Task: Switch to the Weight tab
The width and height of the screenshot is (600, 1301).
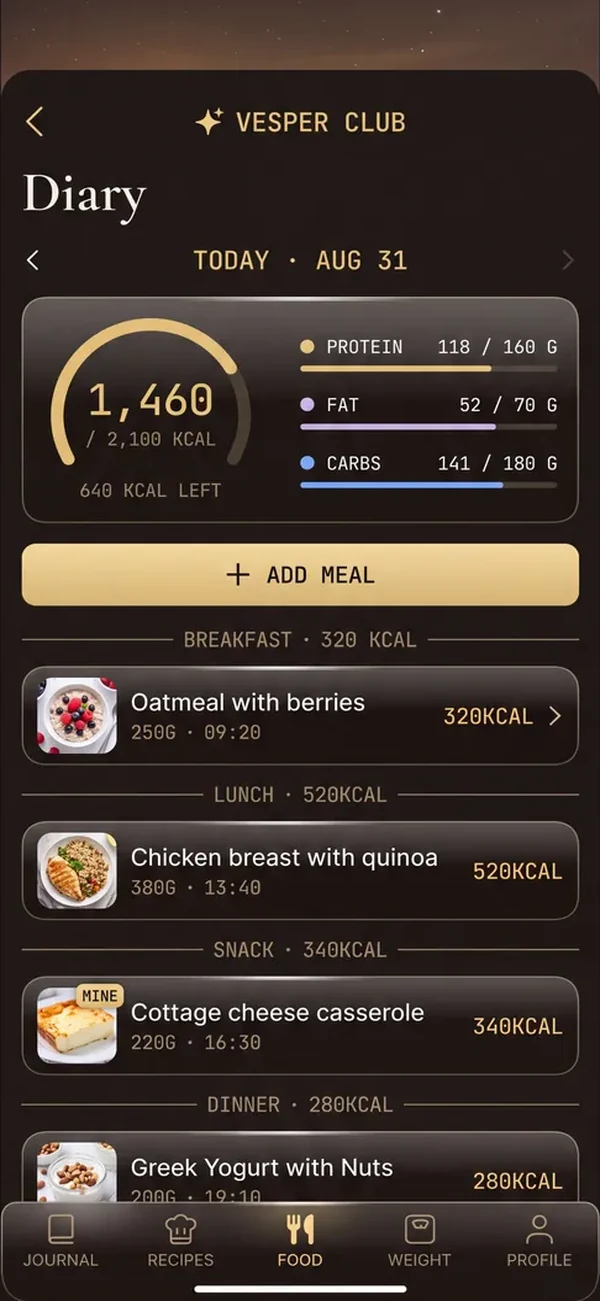Action: click(419, 1241)
